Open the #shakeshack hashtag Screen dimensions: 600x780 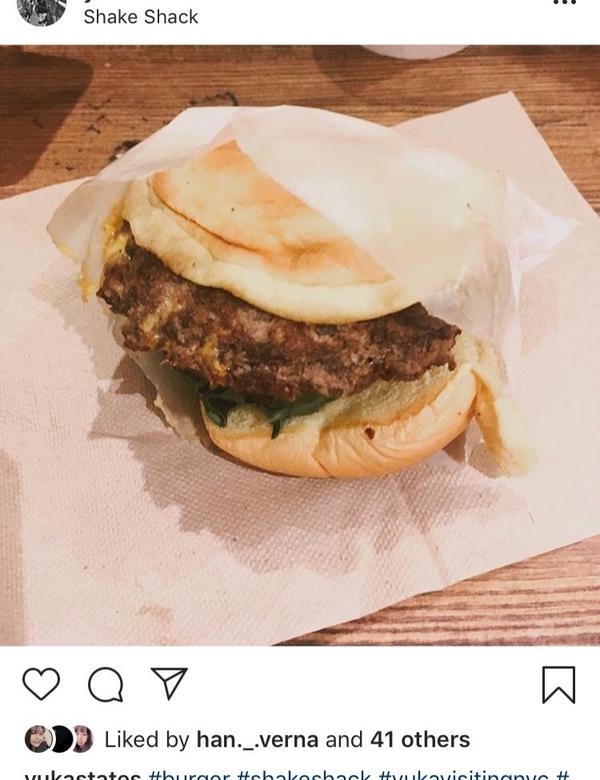(303, 774)
